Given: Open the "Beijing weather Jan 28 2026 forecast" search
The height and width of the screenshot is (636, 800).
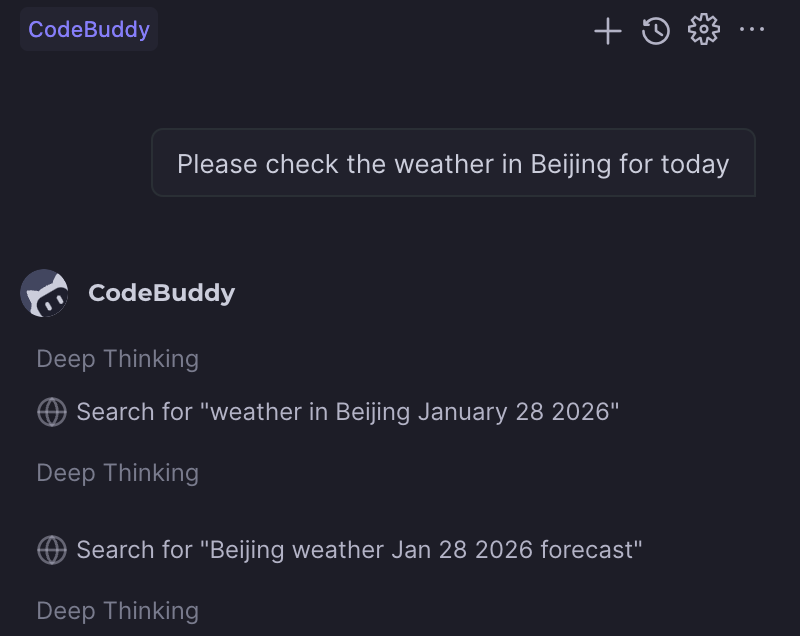Looking at the screenshot, I should (359, 549).
